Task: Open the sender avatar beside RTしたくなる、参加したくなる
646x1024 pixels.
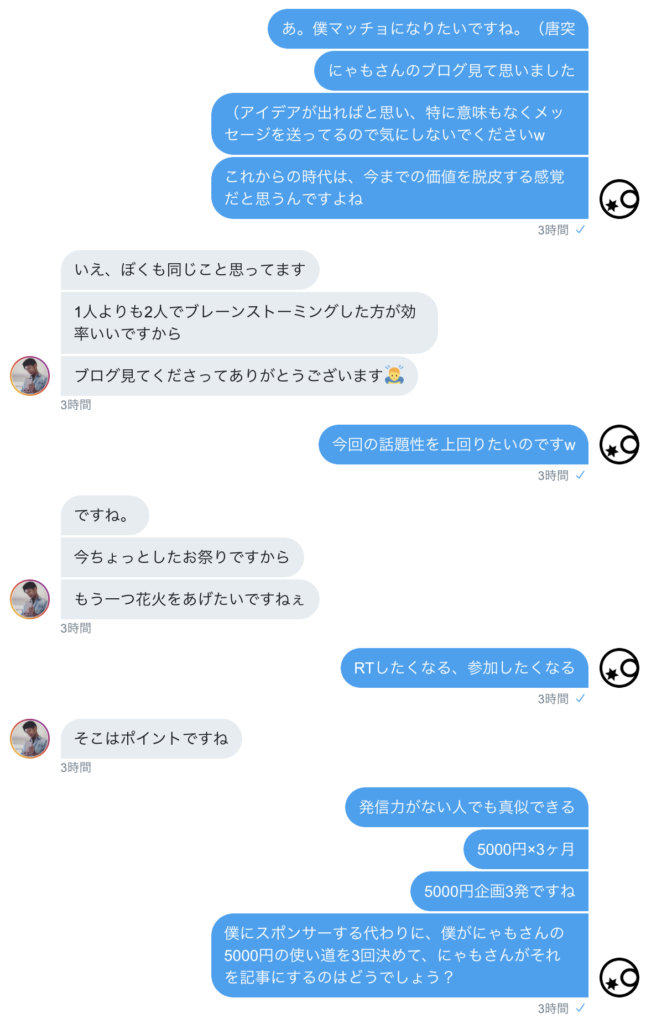Action: pos(619,668)
